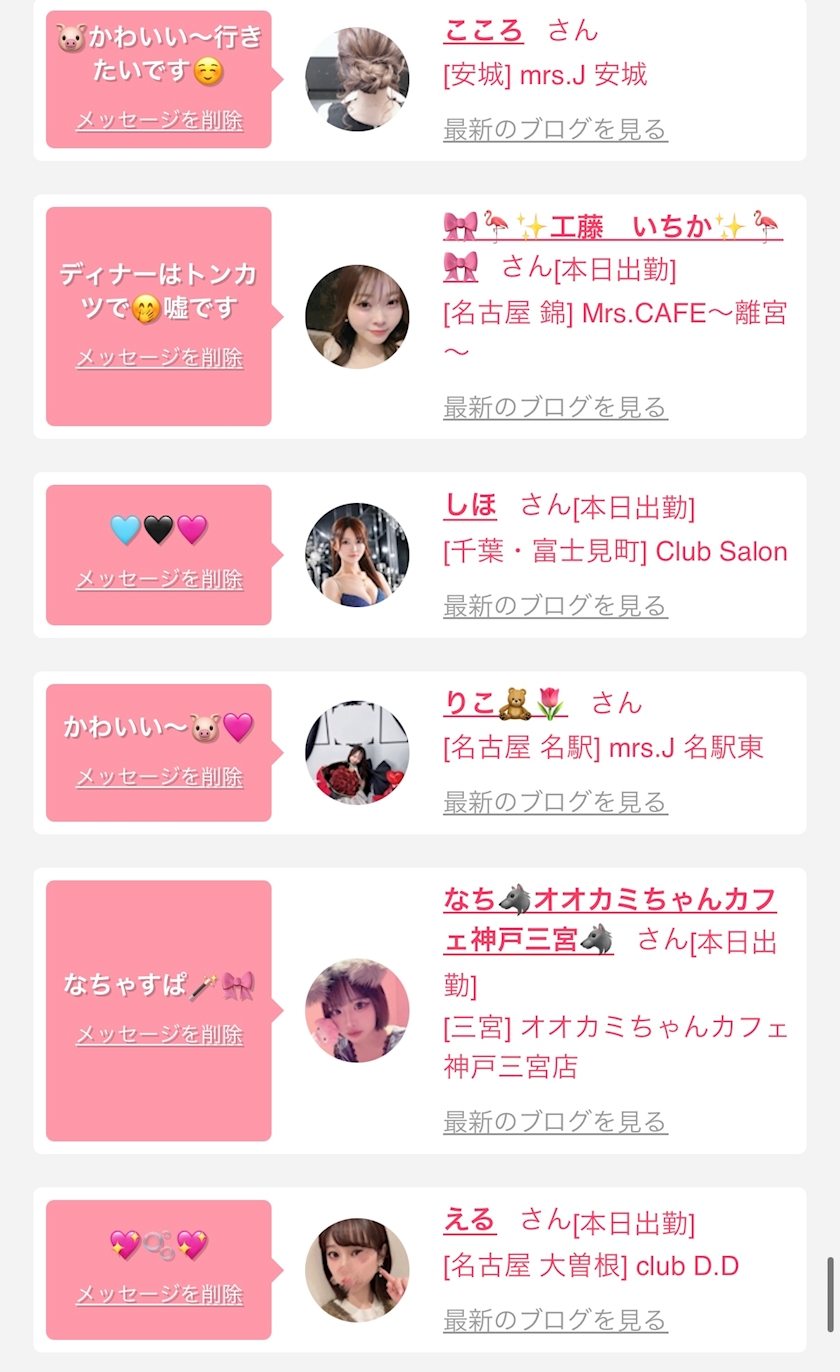View しほ's latest blog
The image size is (840, 1372).
[555, 605]
